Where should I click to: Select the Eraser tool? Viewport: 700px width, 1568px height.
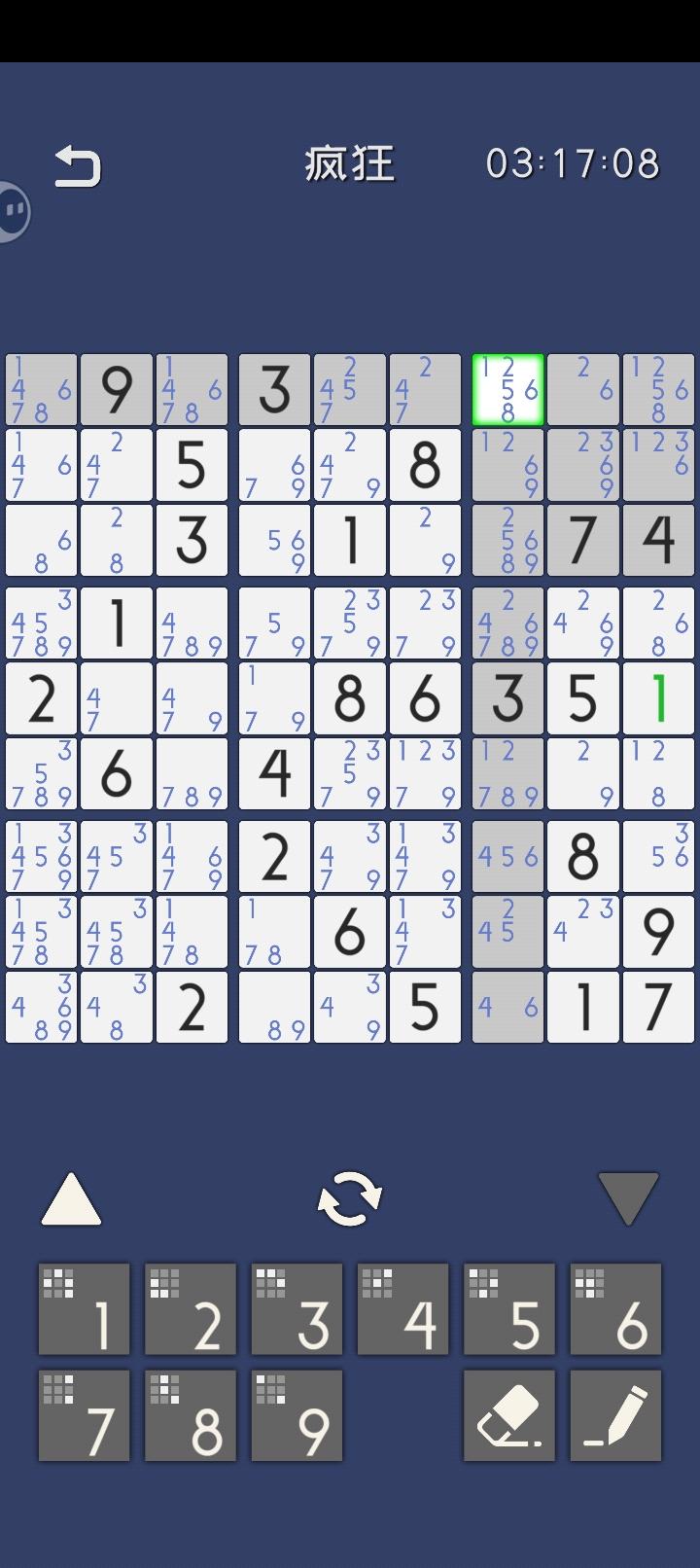tap(509, 1413)
